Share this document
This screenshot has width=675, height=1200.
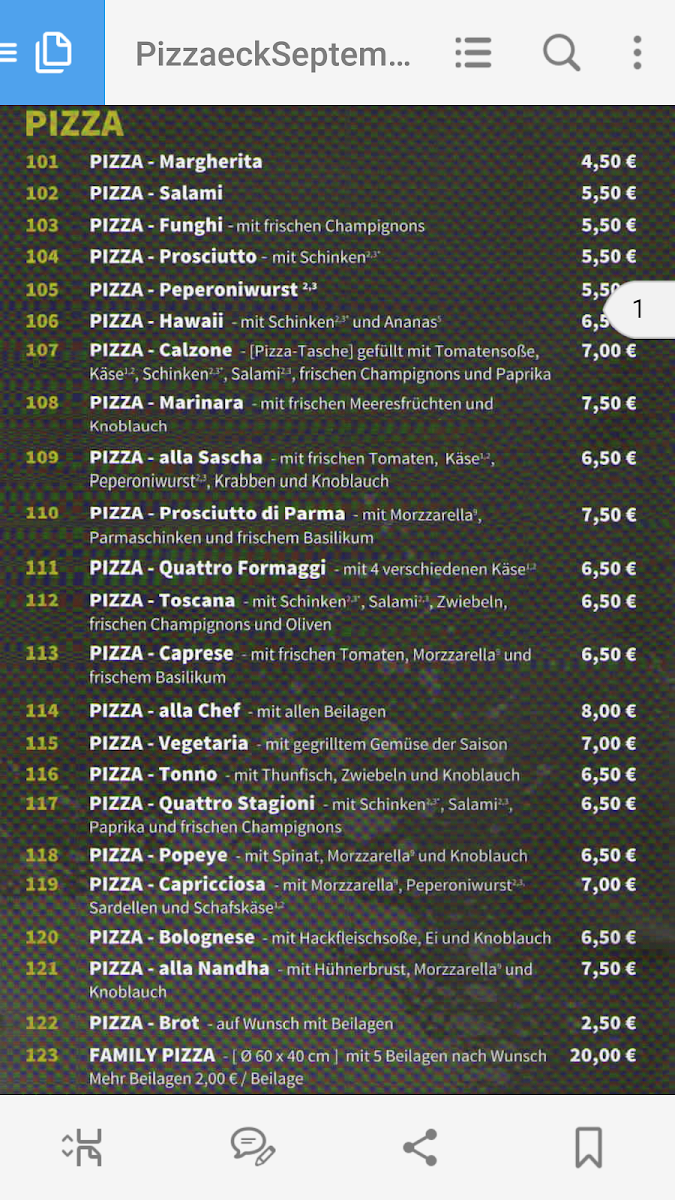(x=420, y=1147)
